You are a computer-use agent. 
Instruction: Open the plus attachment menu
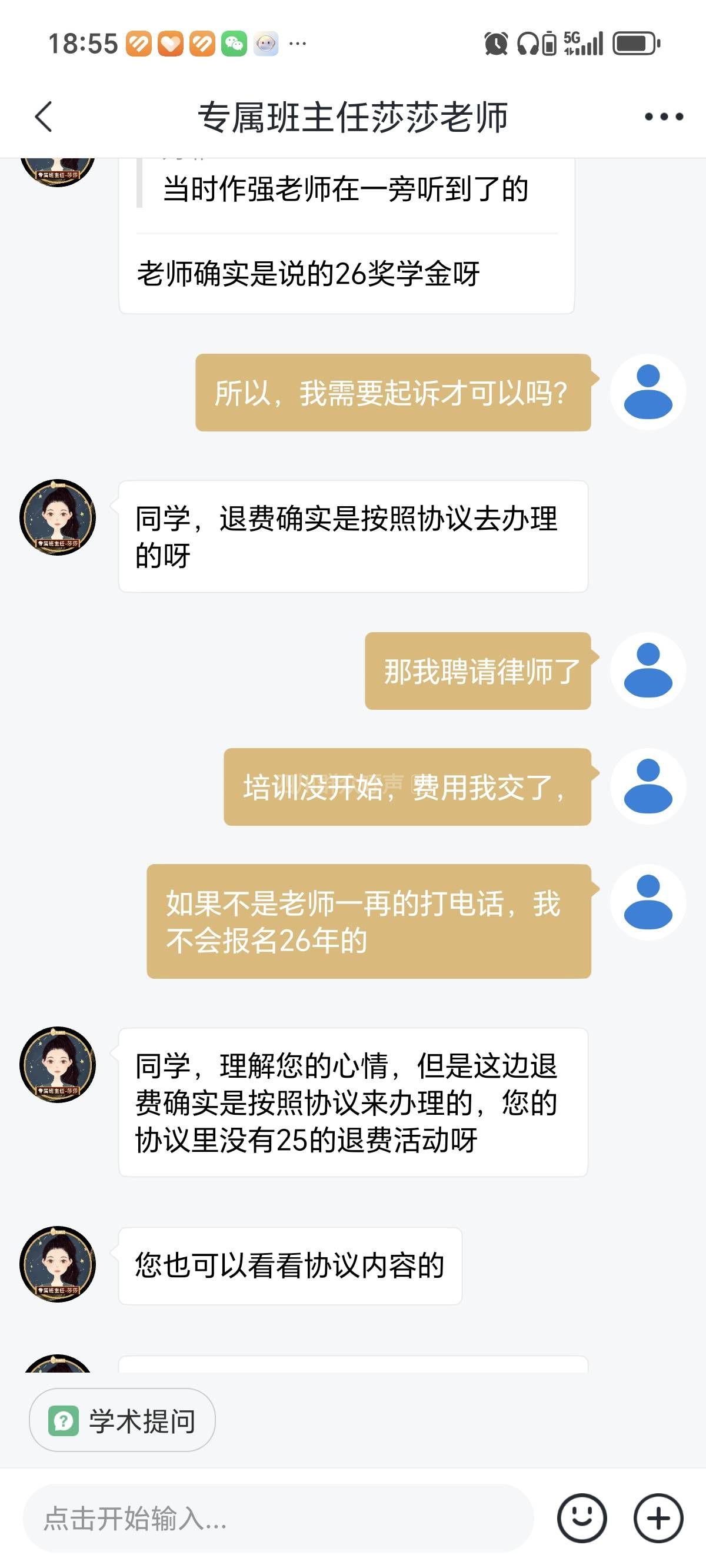[658, 1519]
